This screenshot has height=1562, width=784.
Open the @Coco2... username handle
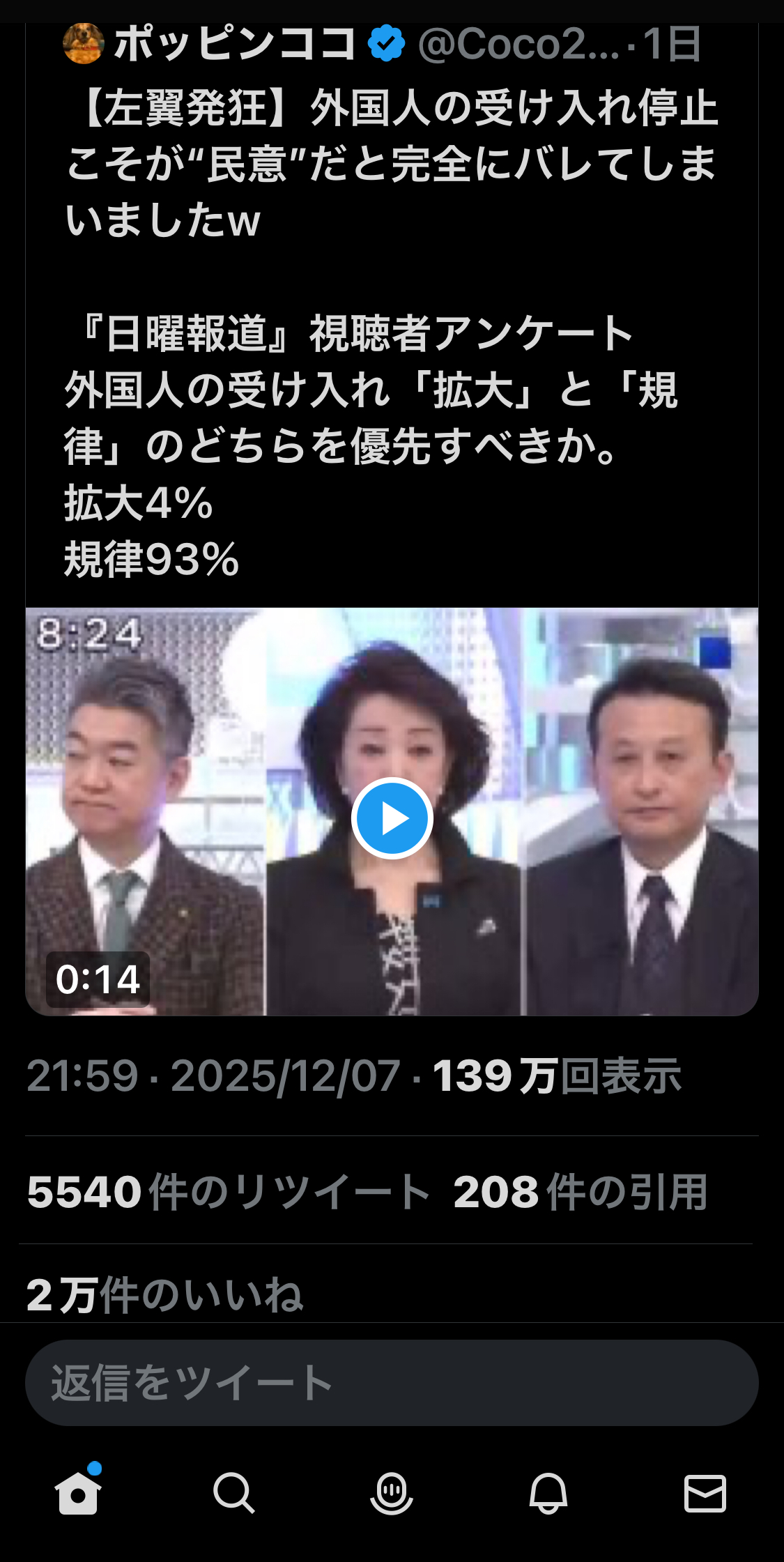518,45
